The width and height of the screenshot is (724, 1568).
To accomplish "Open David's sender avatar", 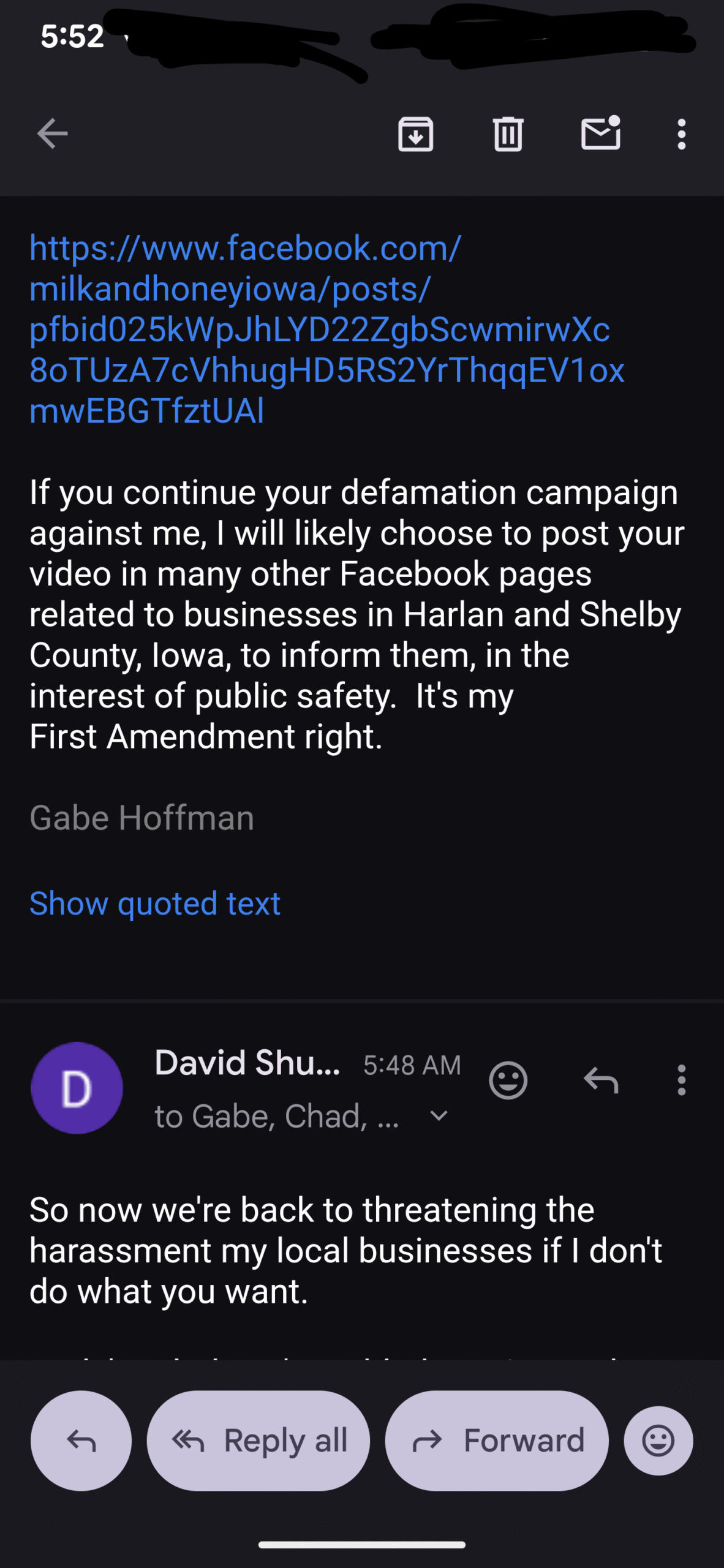I will 77,1088.
